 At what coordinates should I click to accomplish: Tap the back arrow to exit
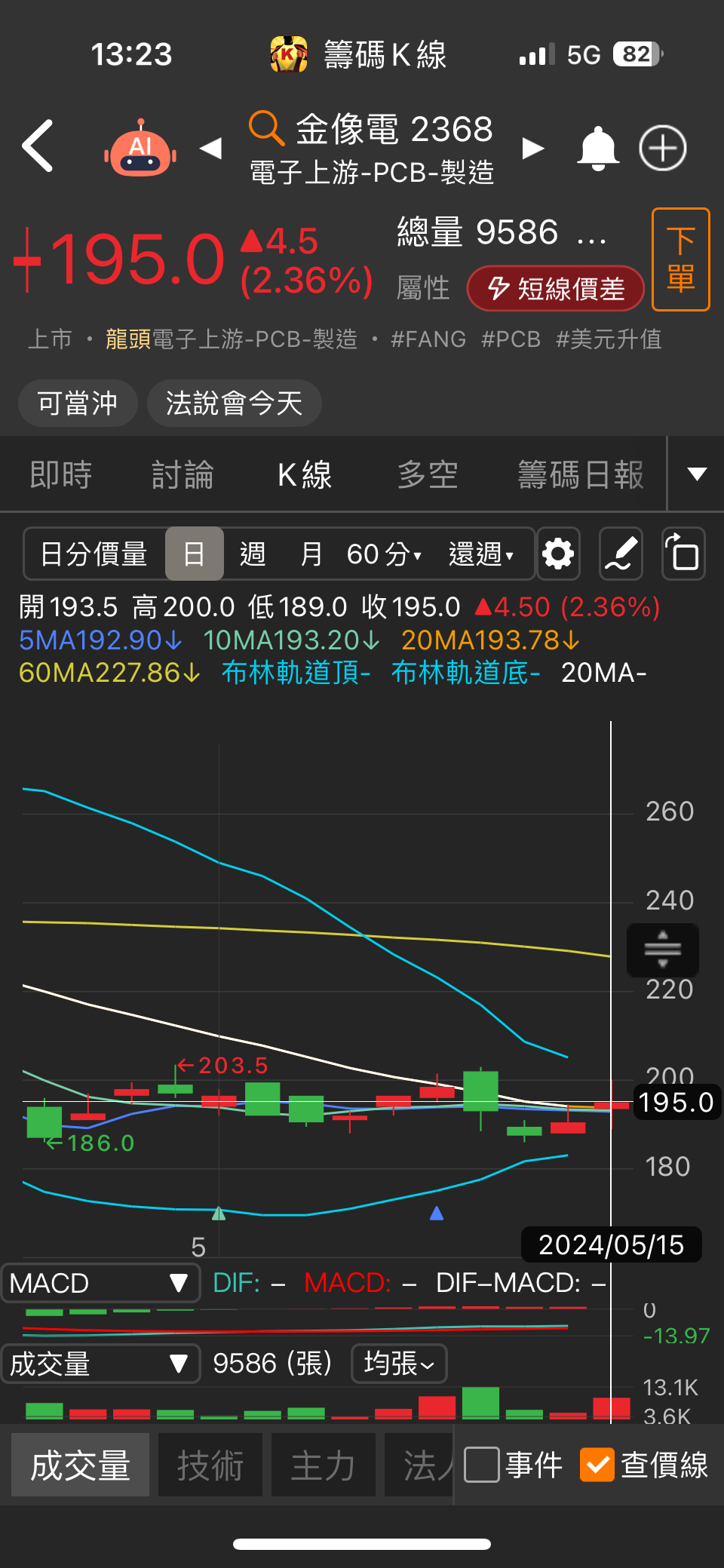[39, 146]
